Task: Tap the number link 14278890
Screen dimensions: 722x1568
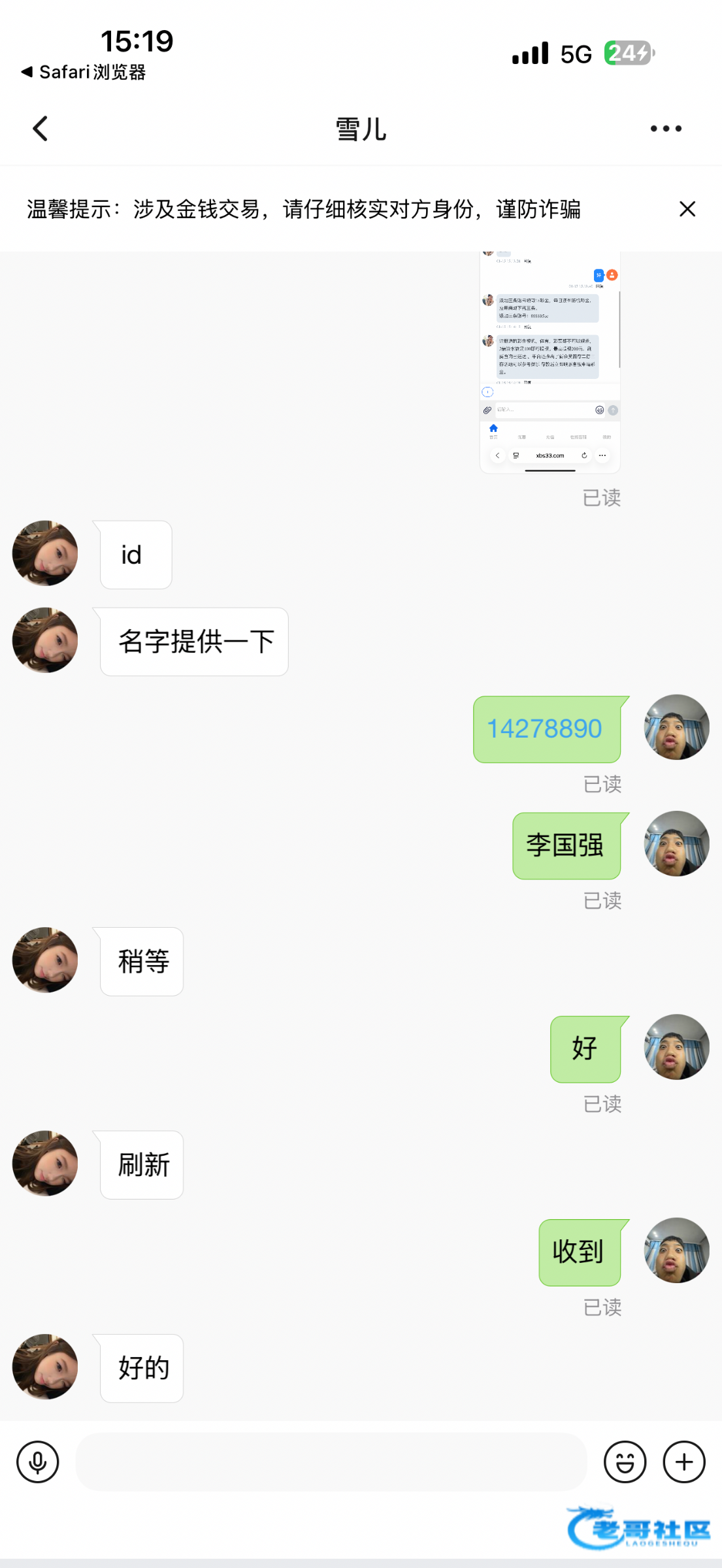Action: [x=544, y=728]
